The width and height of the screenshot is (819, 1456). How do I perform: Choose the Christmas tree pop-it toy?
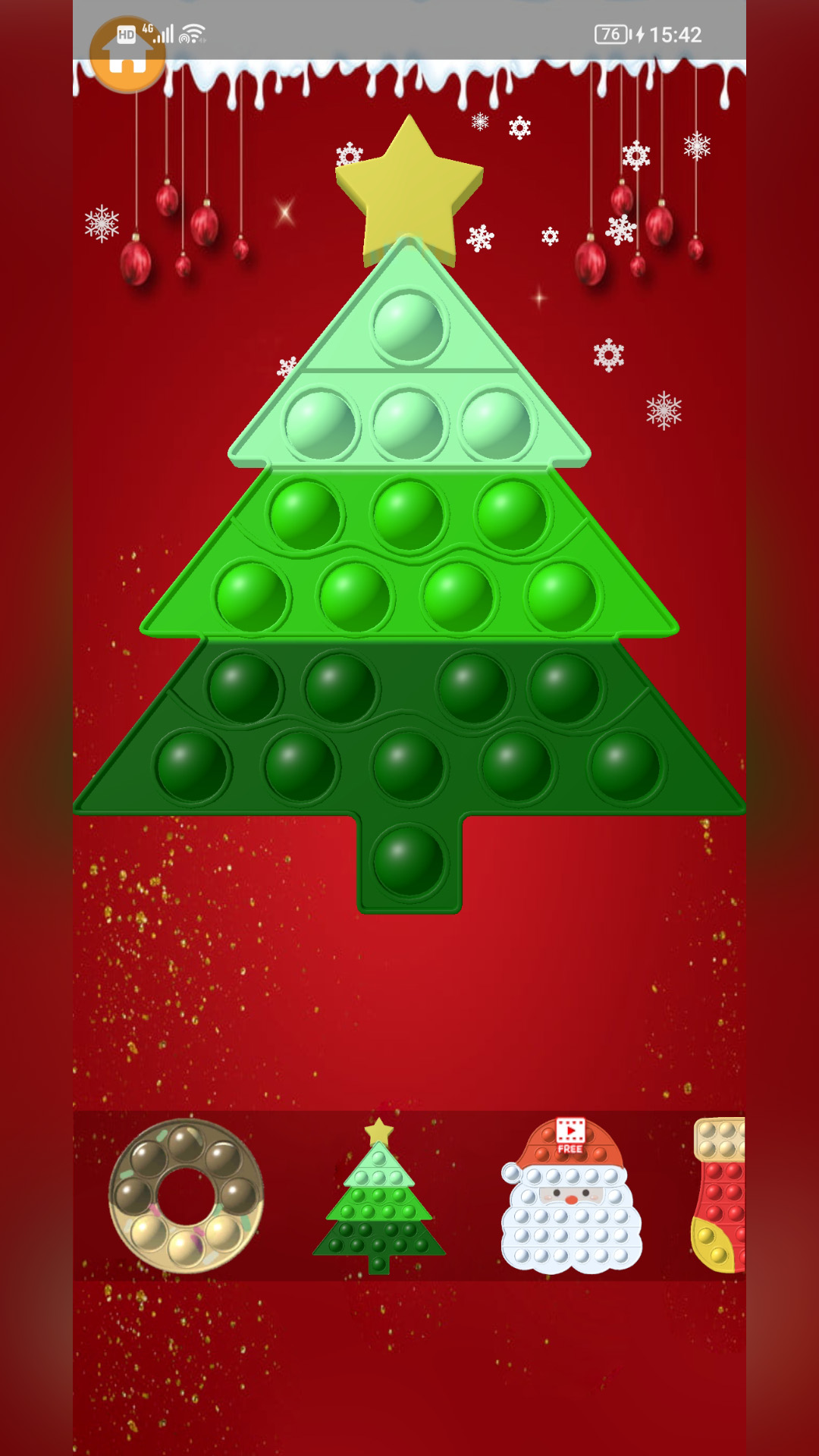click(x=379, y=1196)
